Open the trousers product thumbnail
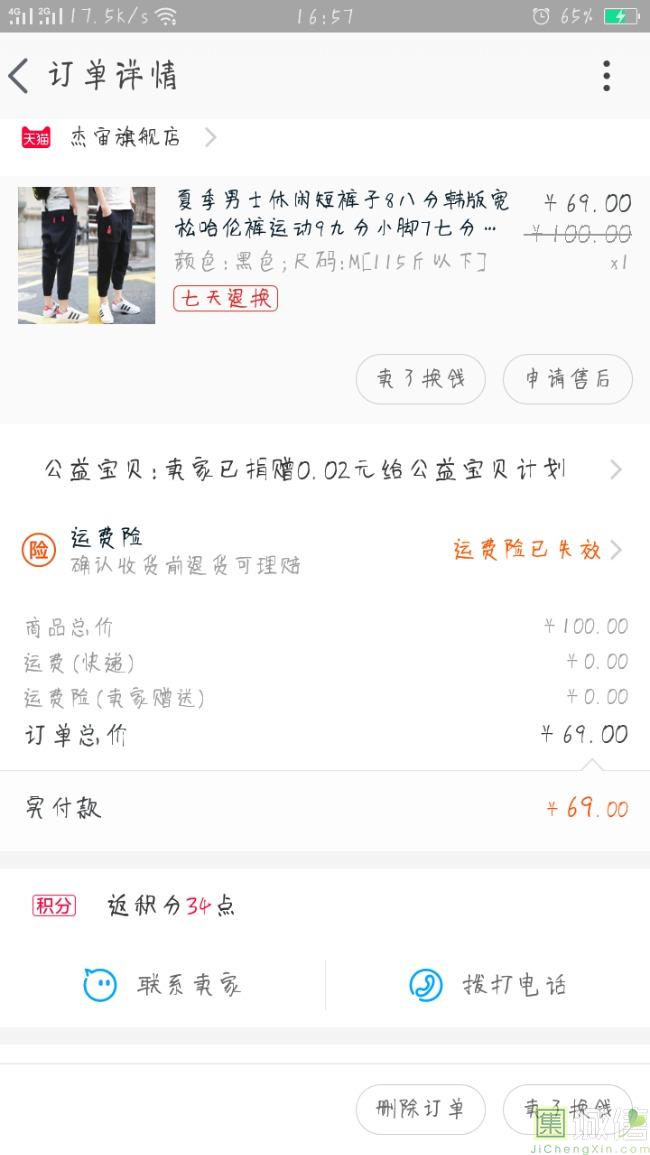Screen dimensions: 650x1155 (87, 255)
